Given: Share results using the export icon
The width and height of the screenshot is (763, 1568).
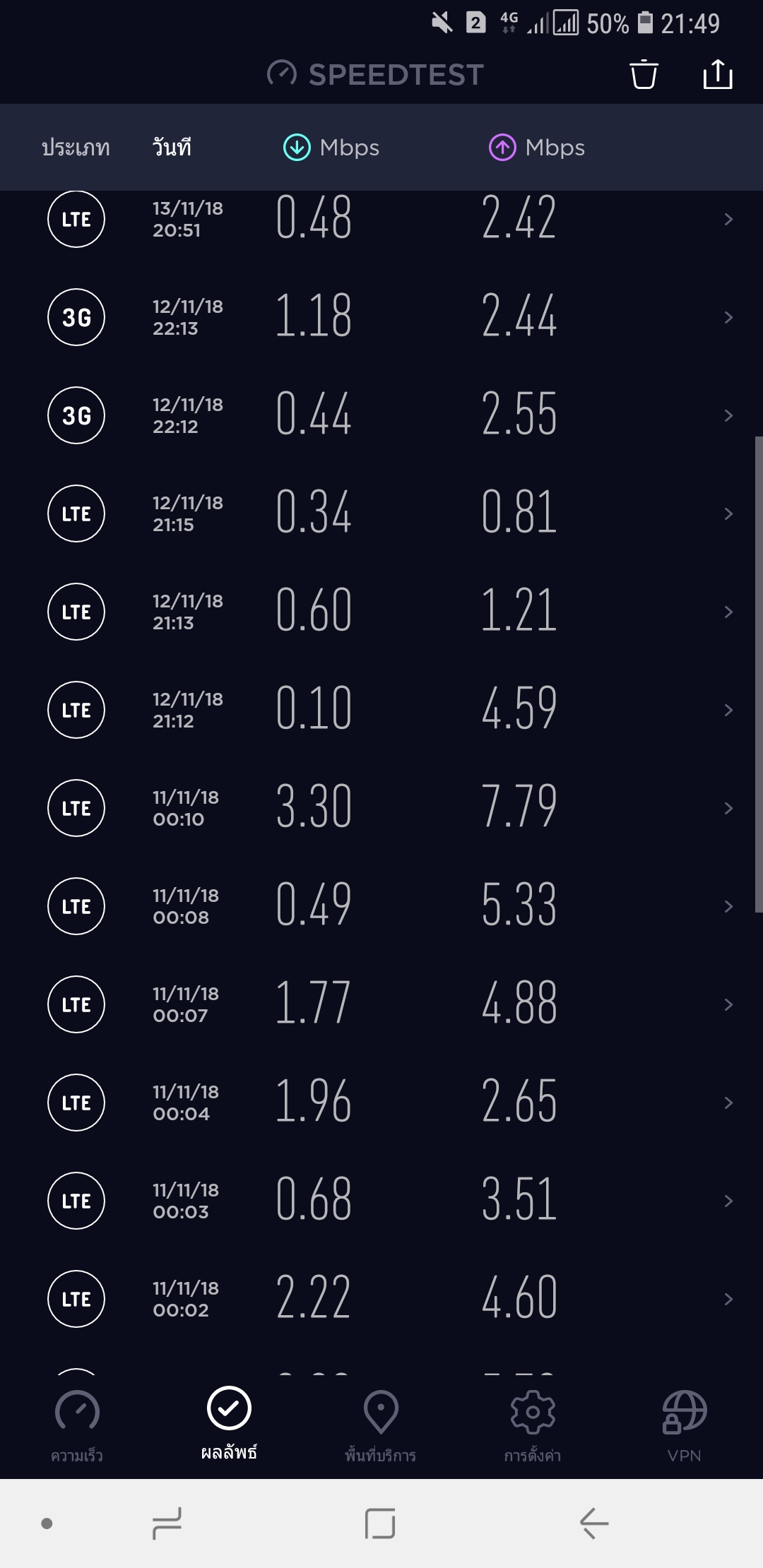Looking at the screenshot, I should point(718,74).
